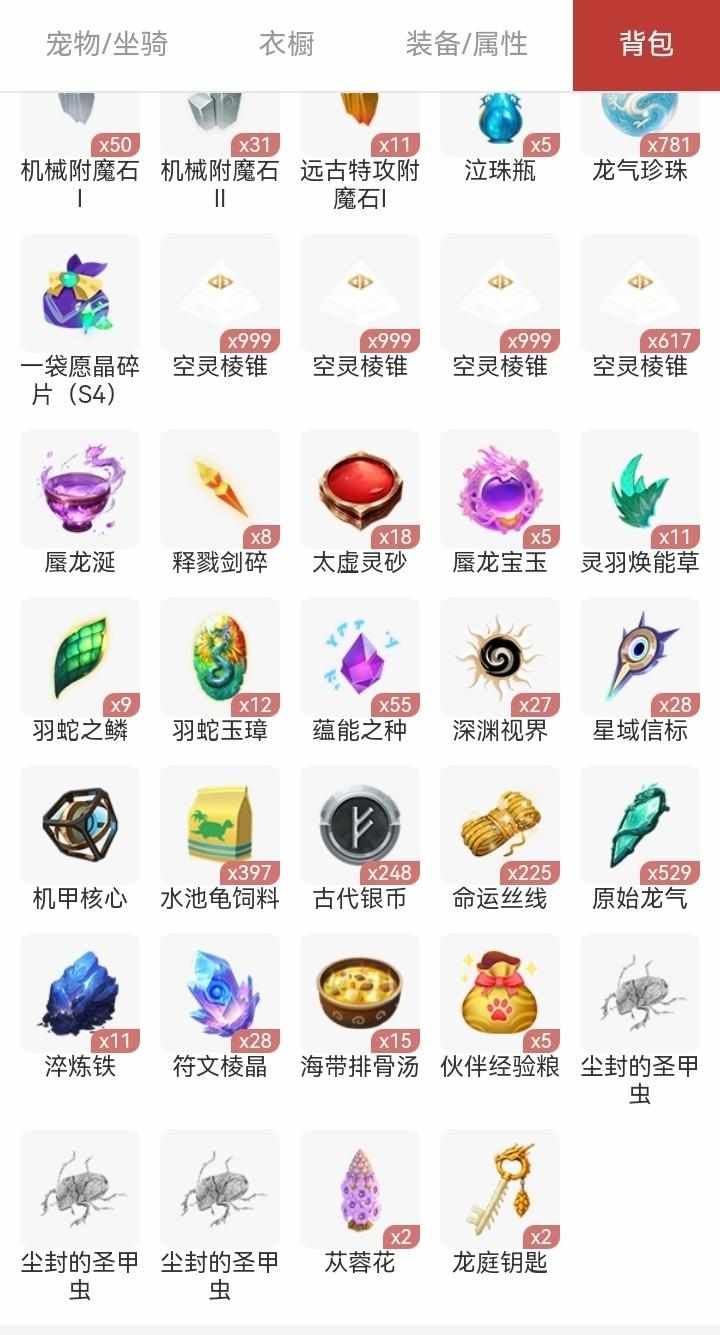720x1335 pixels.
Task: Tap the 苁蓉花 item
Action: click(x=360, y=1190)
